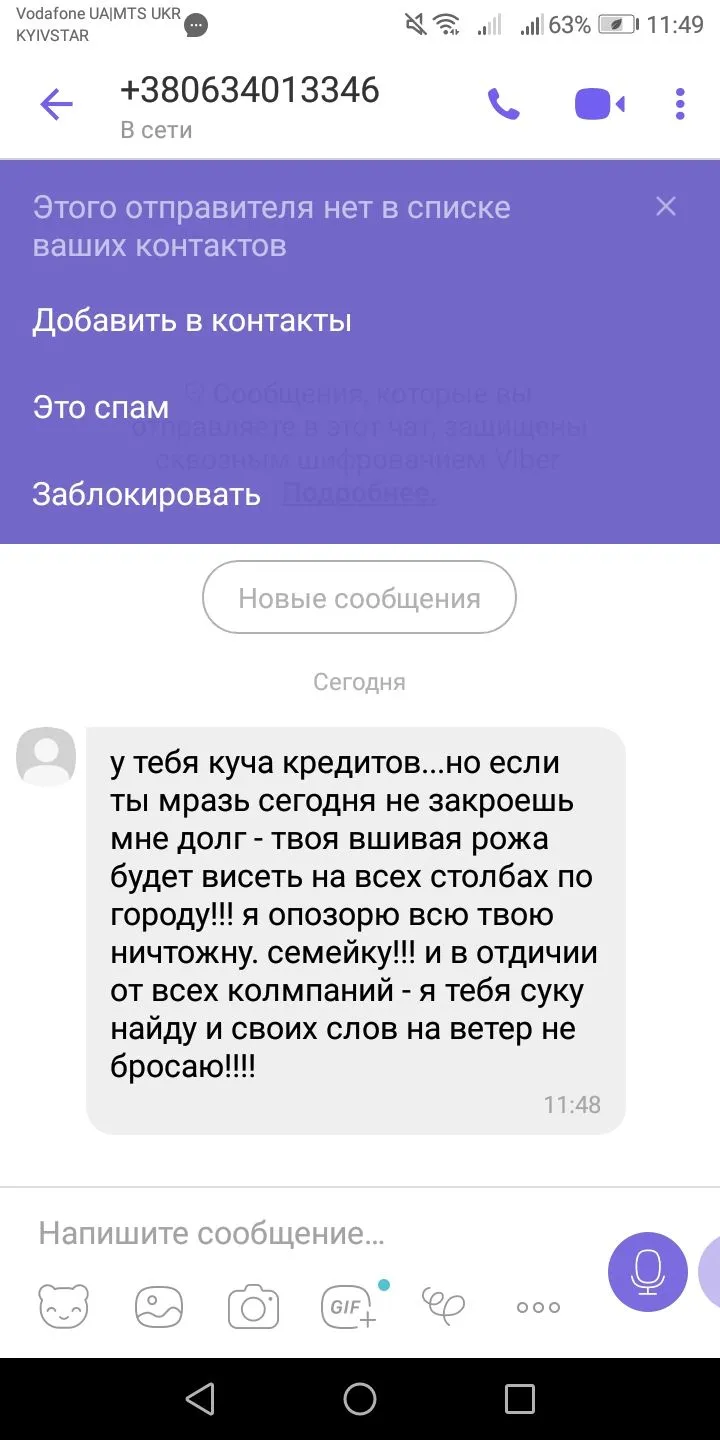Open the doodle drawing tool
Image resolution: width=720 pixels, height=1440 pixels.
click(x=443, y=1304)
